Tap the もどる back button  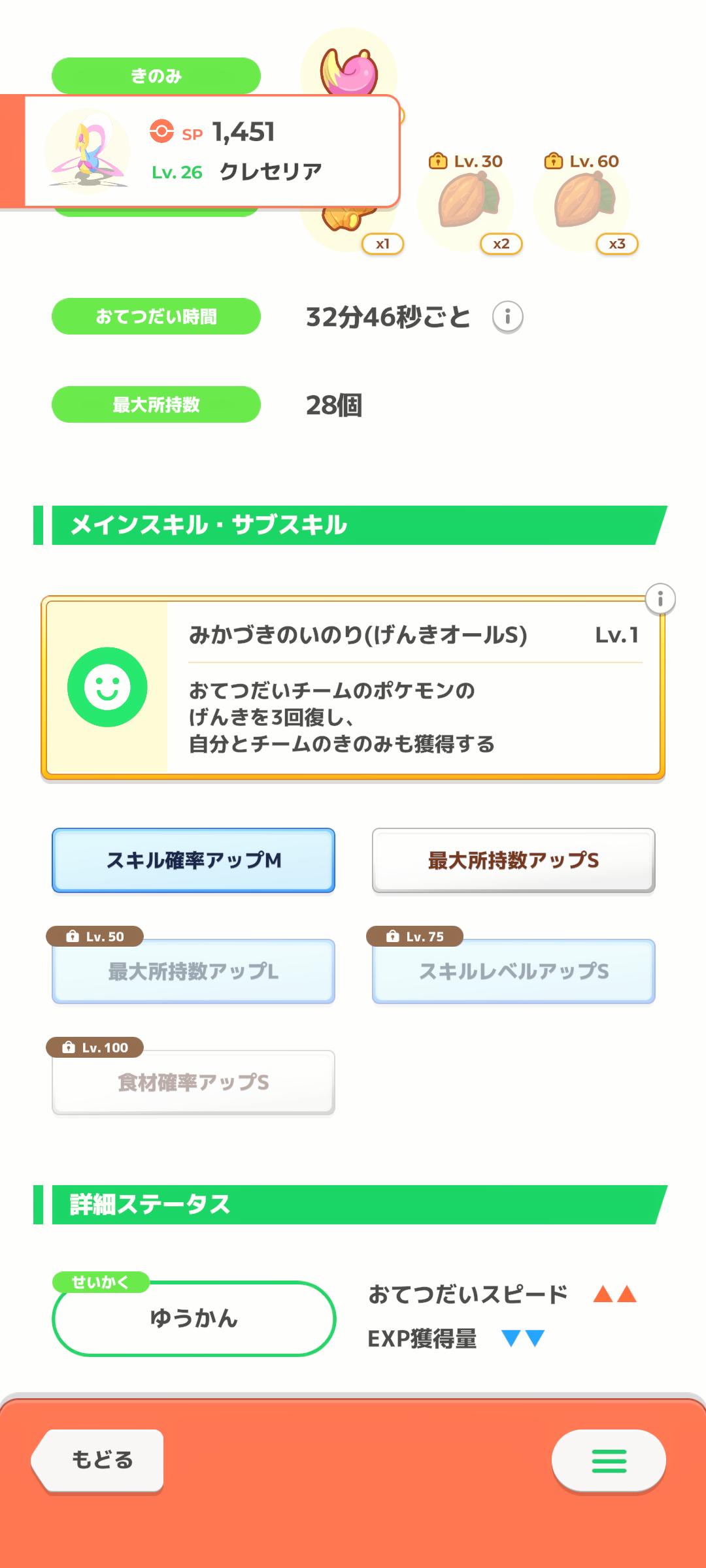pyautogui.click(x=98, y=1460)
